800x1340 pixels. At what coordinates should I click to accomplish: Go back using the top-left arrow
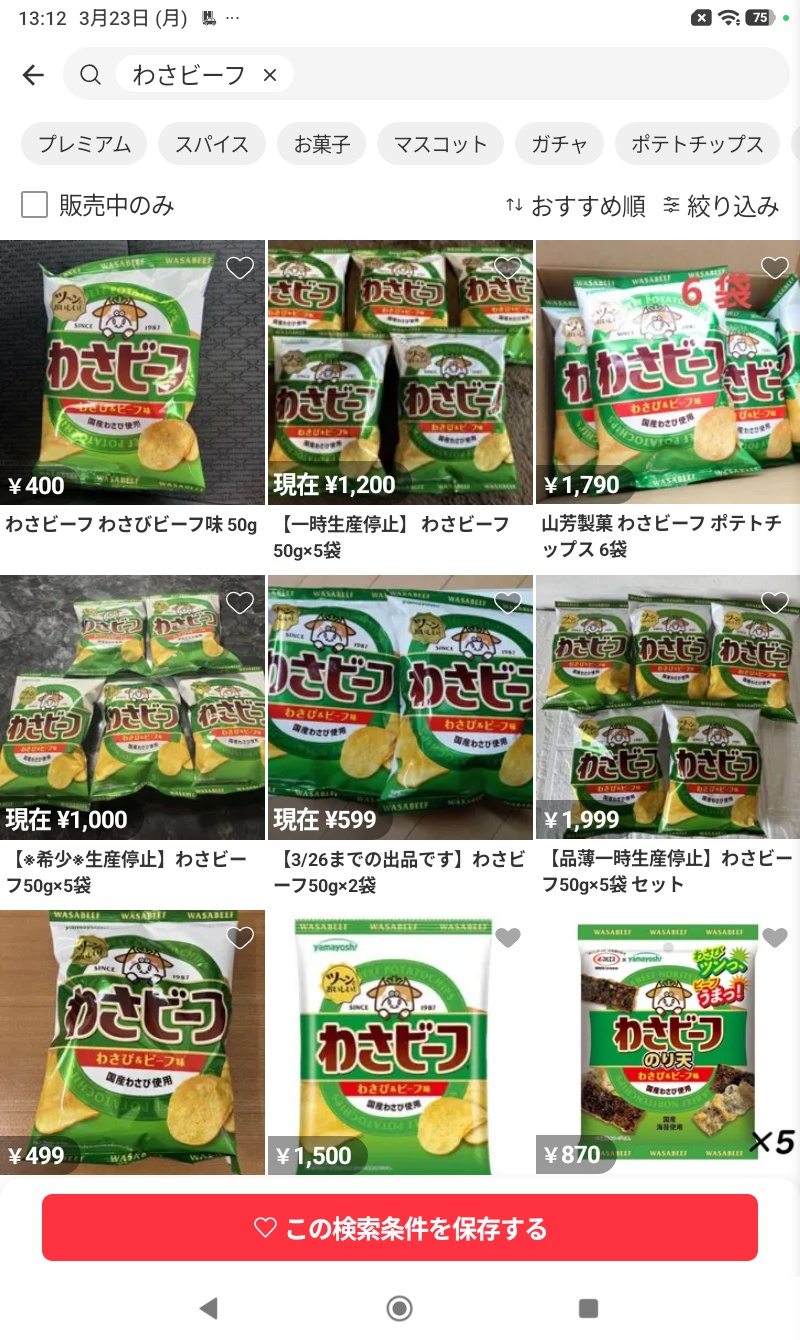pos(33,75)
